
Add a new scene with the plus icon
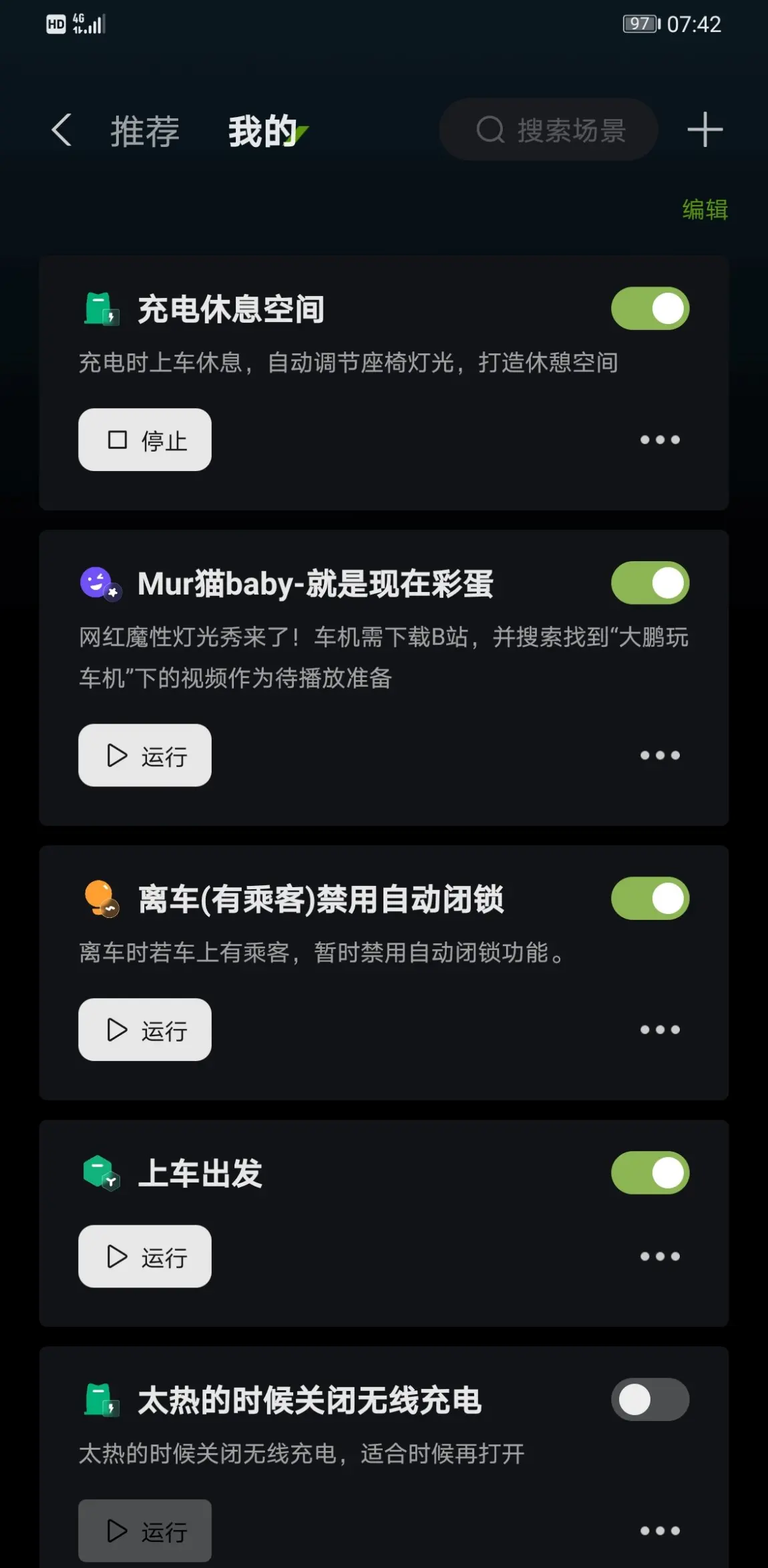point(705,130)
